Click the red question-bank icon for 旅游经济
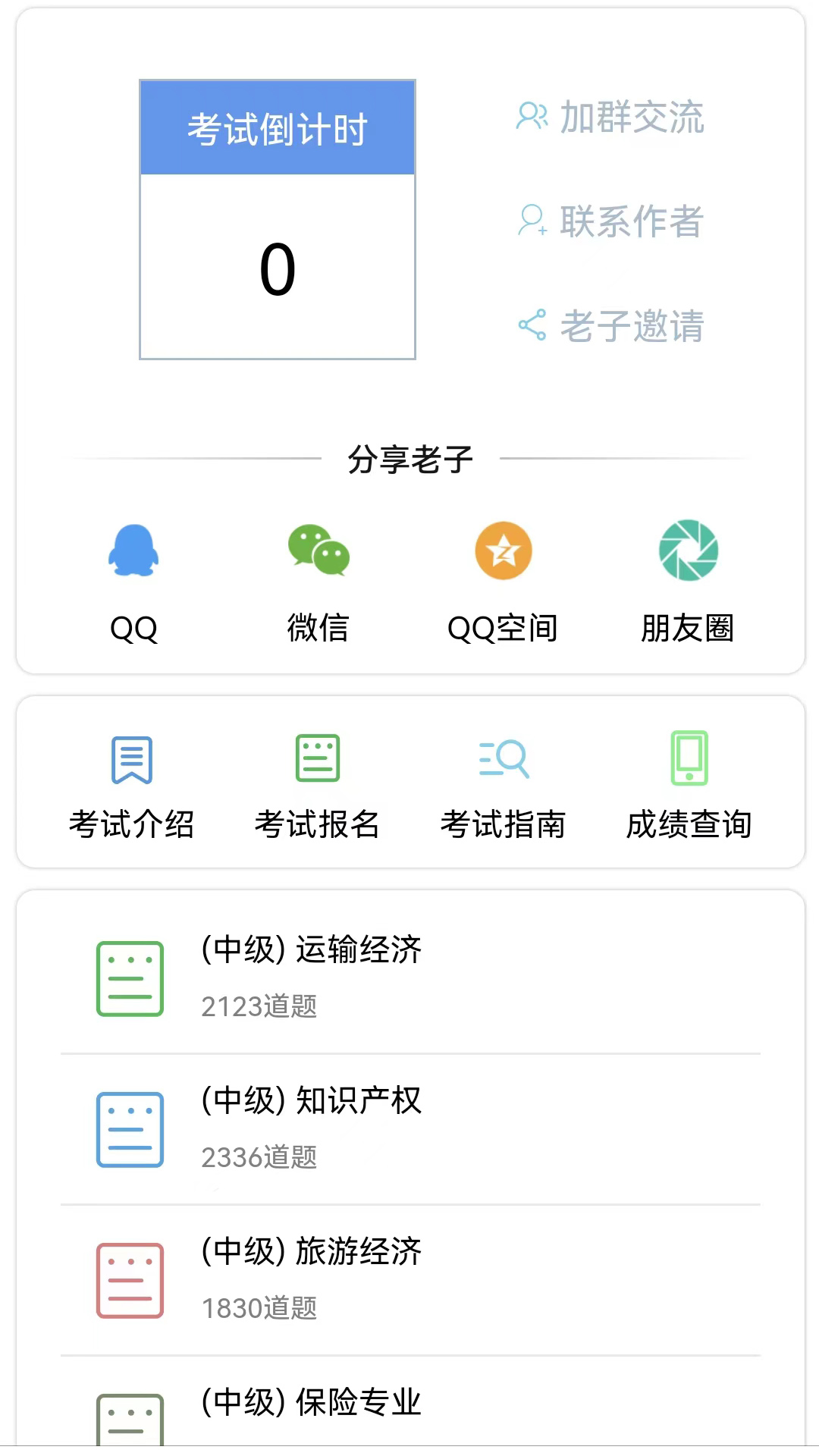 pos(129,1280)
